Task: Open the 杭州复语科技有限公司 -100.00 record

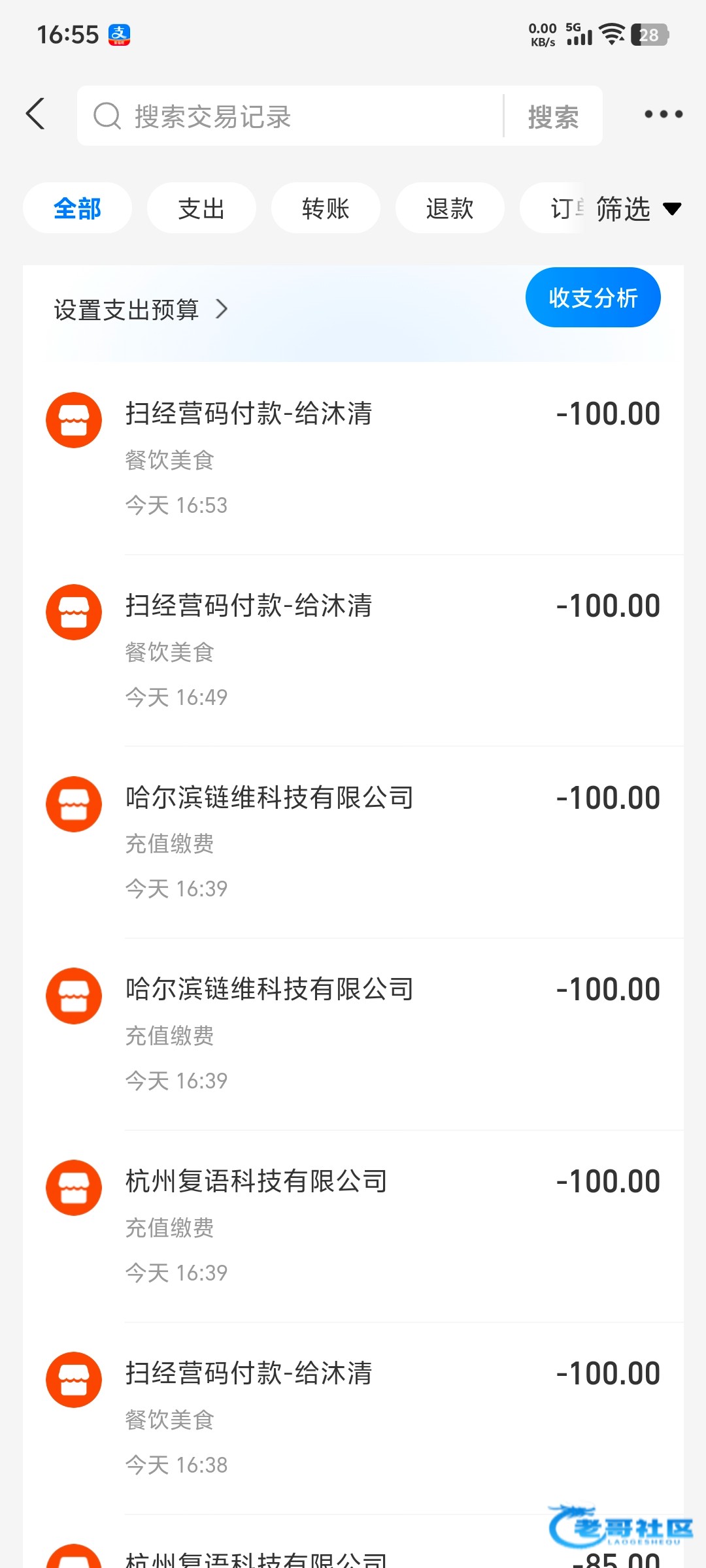Action: point(353,1226)
